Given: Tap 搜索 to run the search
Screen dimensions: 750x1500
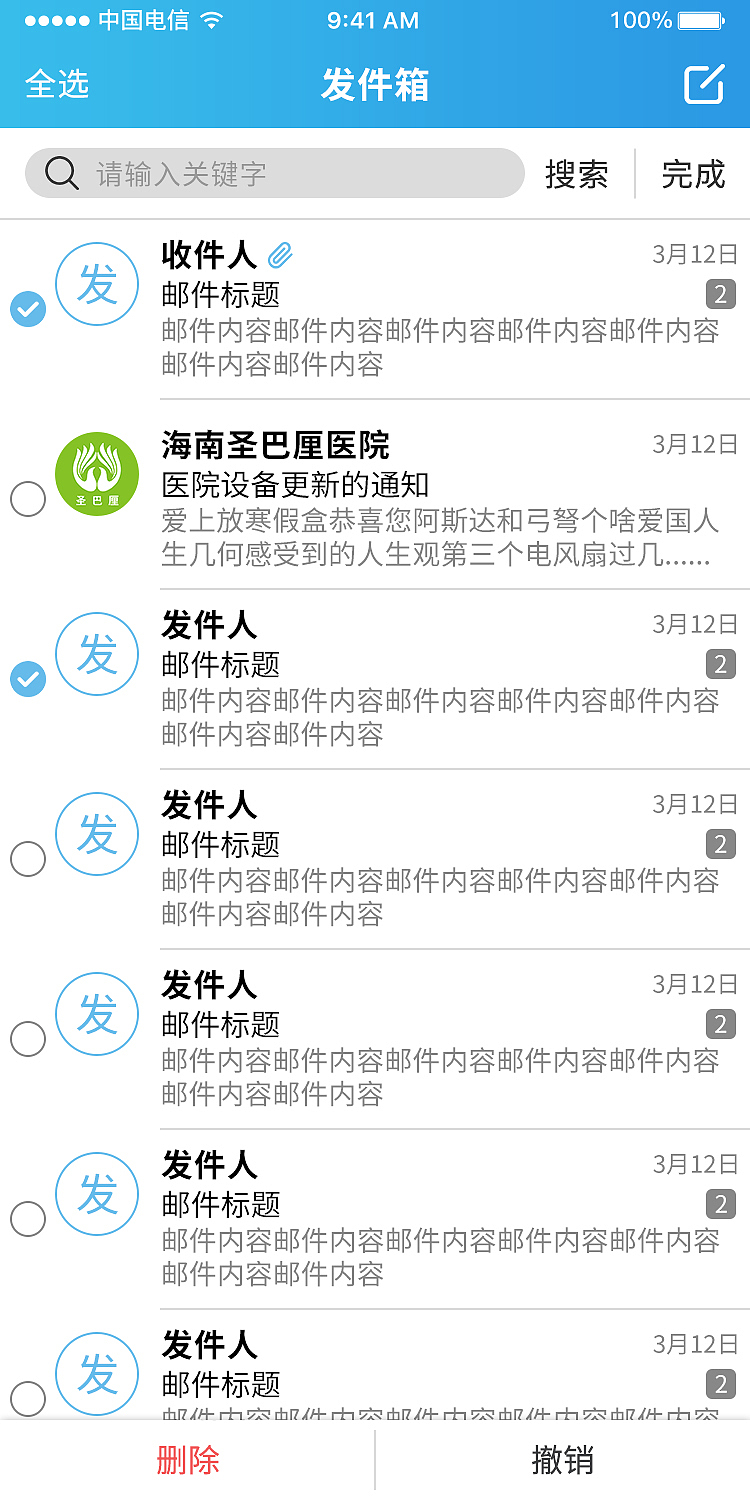Looking at the screenshot, I should (577, 172).
